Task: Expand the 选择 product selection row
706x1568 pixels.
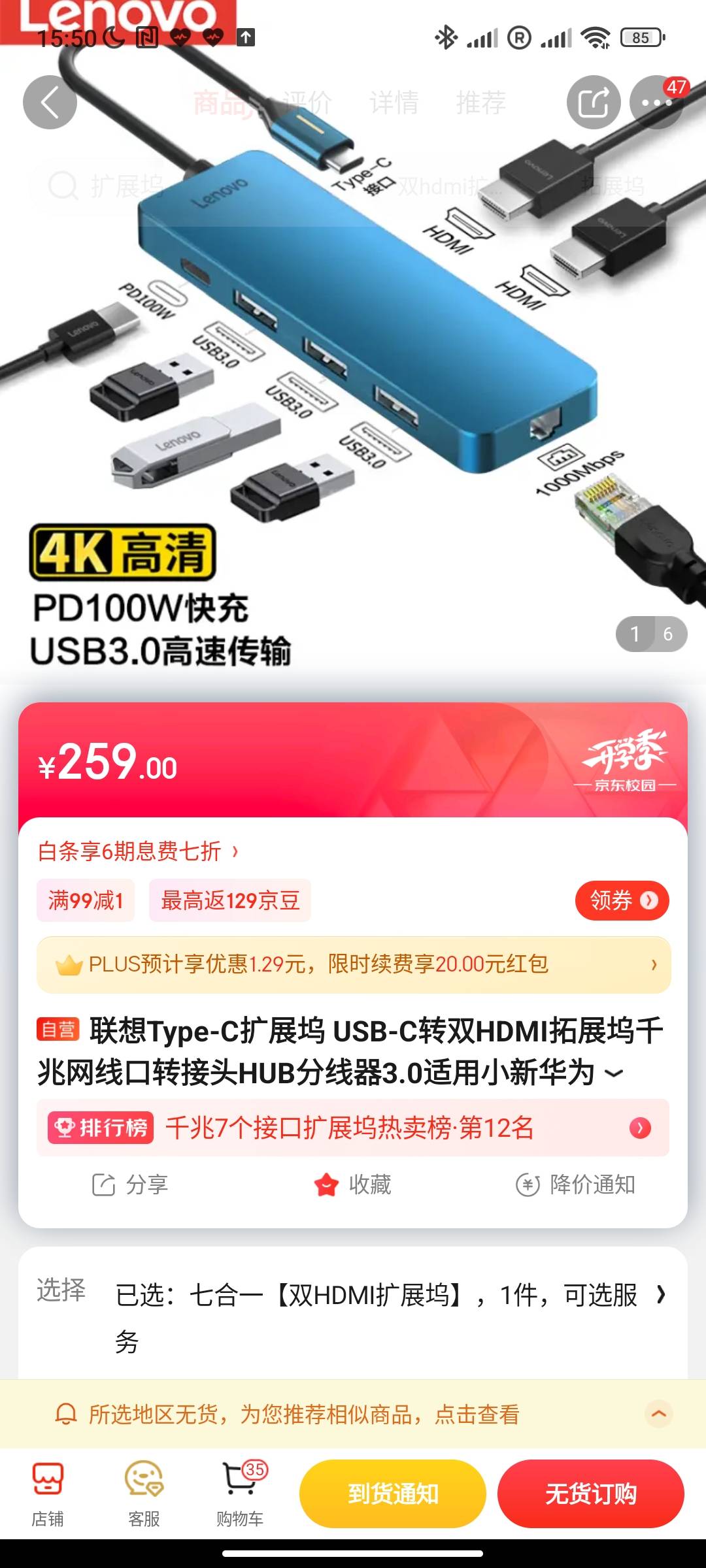Action: click(x=353, y=1313)
